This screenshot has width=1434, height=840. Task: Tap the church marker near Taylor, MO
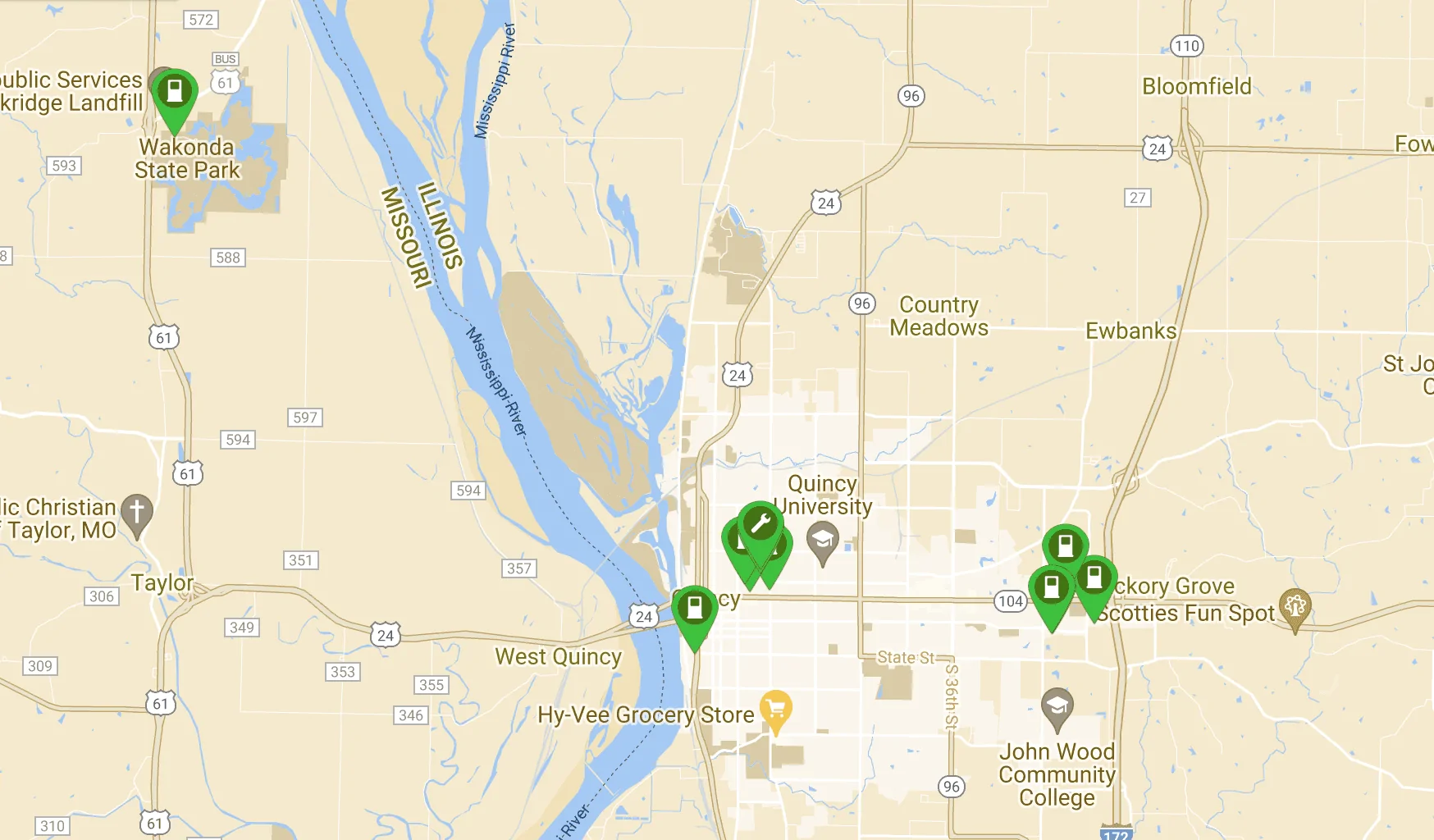[x=137, y=511]
